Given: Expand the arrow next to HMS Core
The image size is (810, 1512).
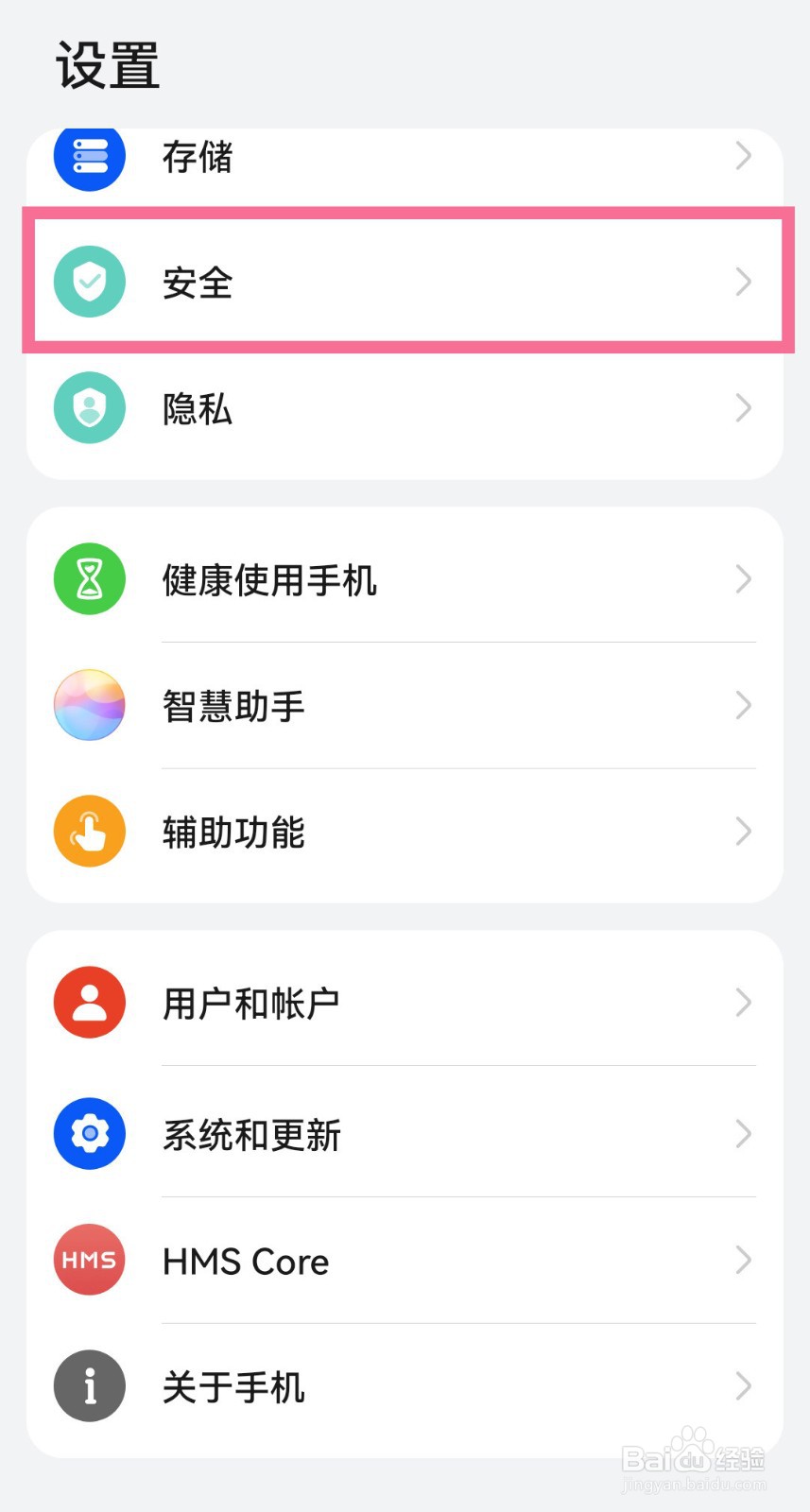Looking at the screenshot, I should pos(744,1260).
